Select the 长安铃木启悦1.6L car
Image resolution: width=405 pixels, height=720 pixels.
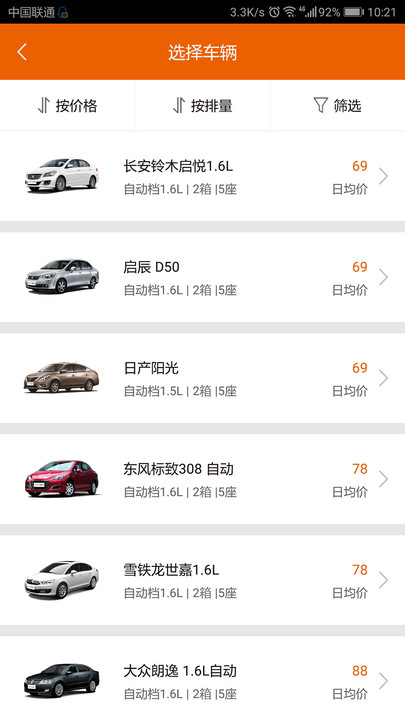tap(202, 176)
